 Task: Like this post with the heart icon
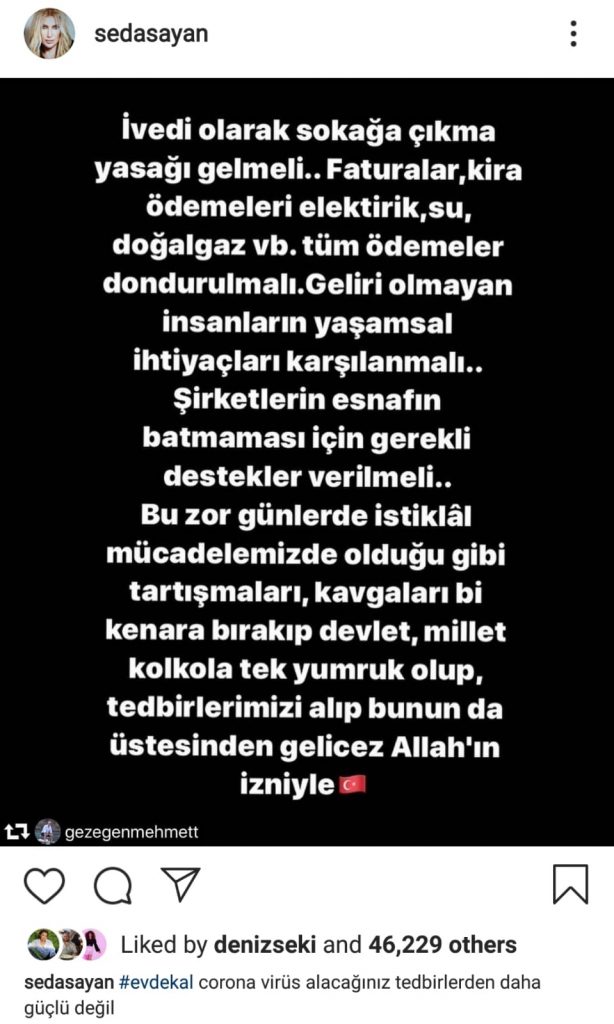[x=45, y=885]
